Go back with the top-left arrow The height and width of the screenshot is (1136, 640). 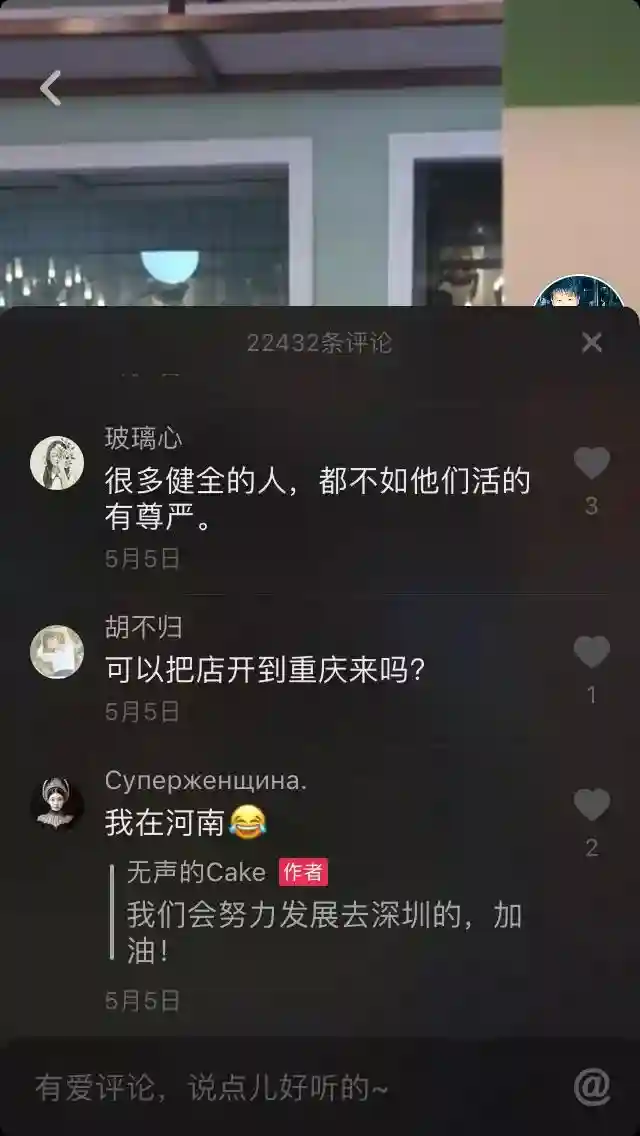50,88
